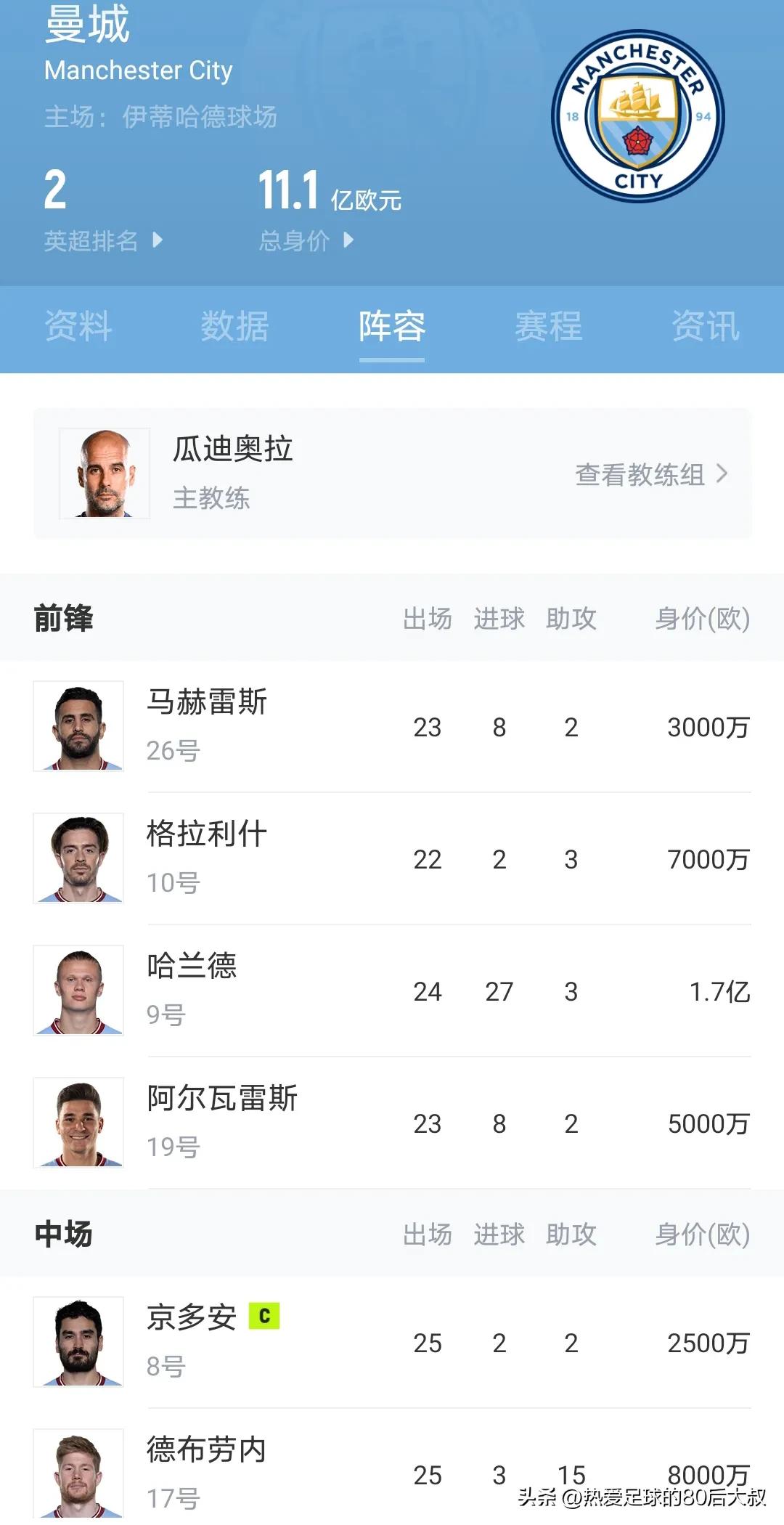Click Haaland's 1.7亿 market value

(x=719, y=990)
